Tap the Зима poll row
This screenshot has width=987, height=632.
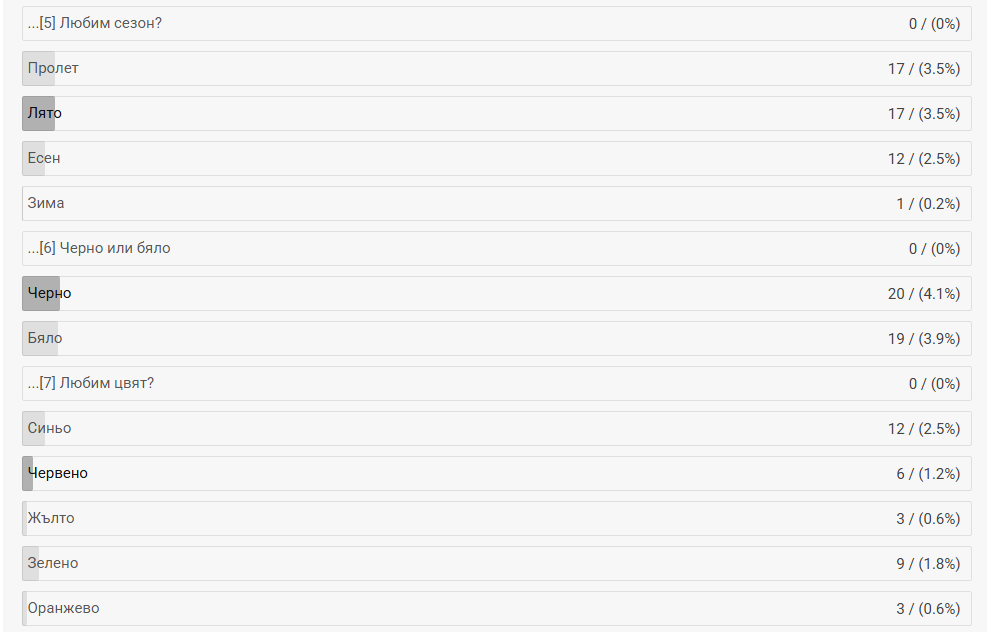coord(497,203)
